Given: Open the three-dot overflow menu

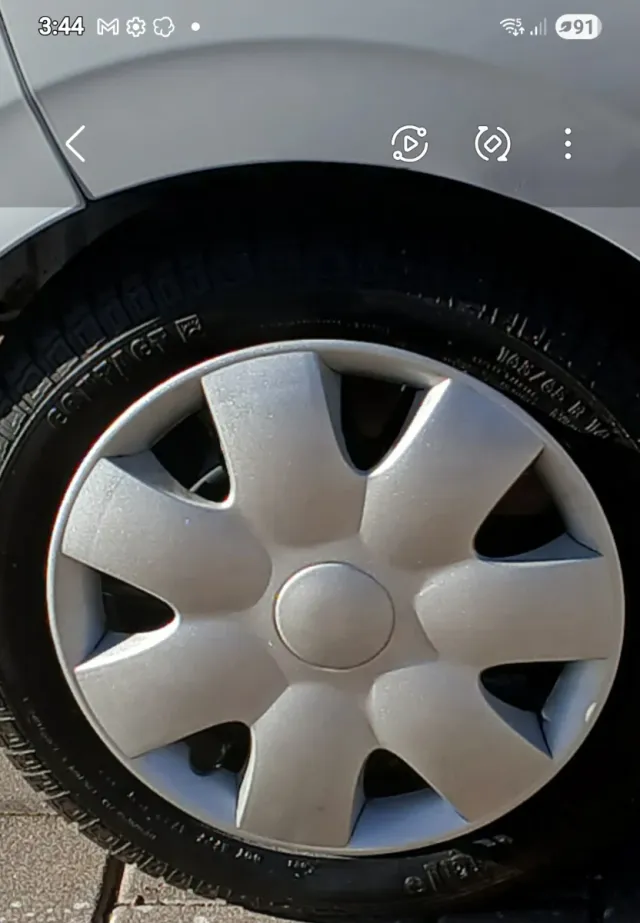Looking at the screenshot, I should point(567,144).
